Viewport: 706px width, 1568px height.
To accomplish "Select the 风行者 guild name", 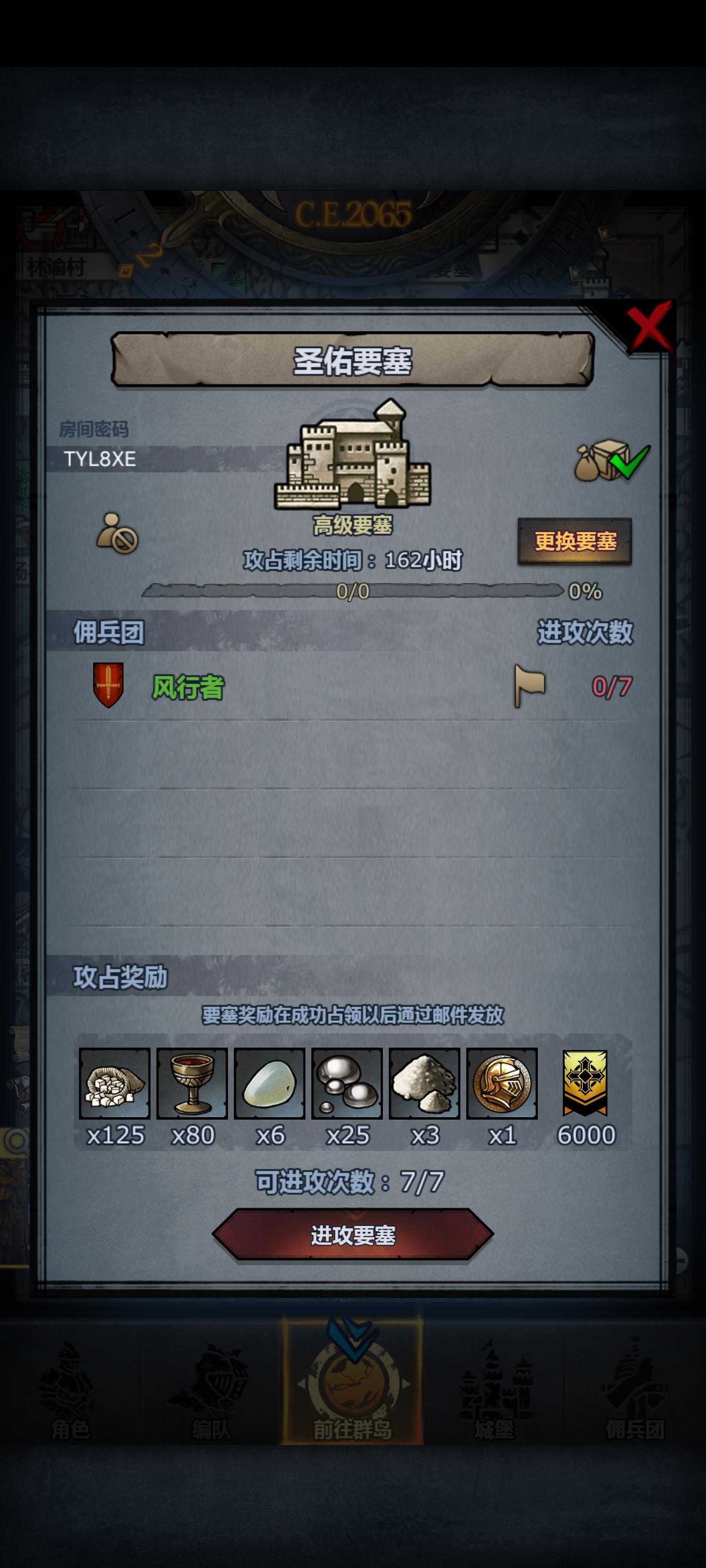I will (x=189, y=685).
